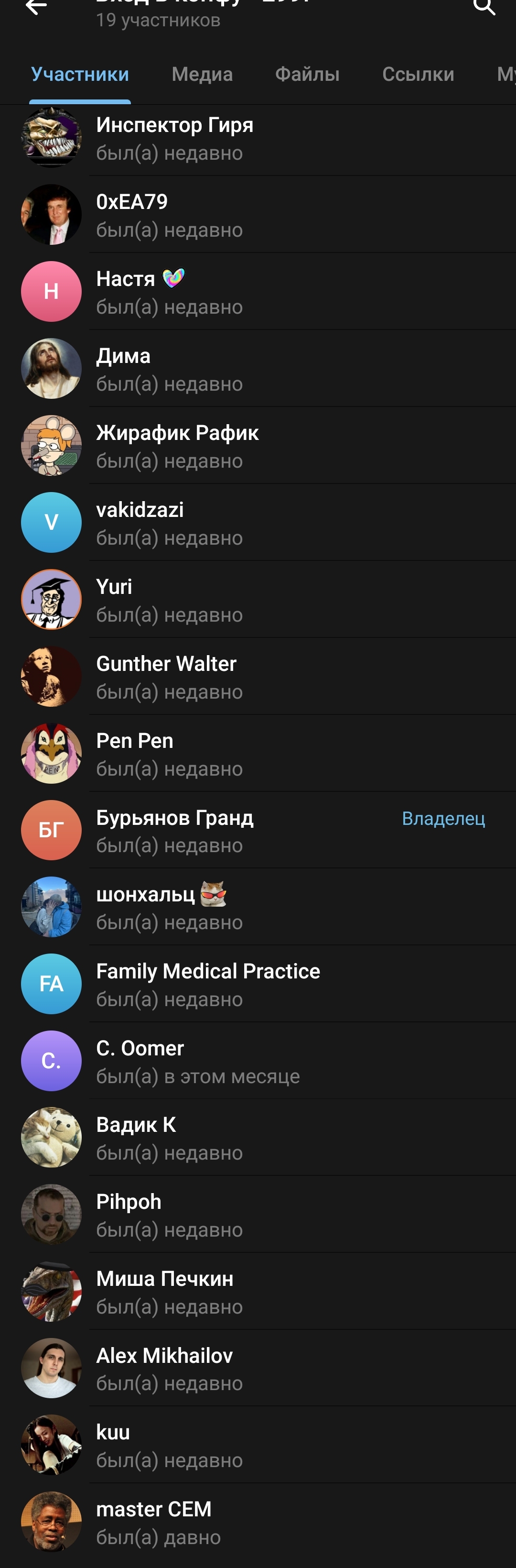
Task: Switch to the Медиа tab
Action: [202, 74]
